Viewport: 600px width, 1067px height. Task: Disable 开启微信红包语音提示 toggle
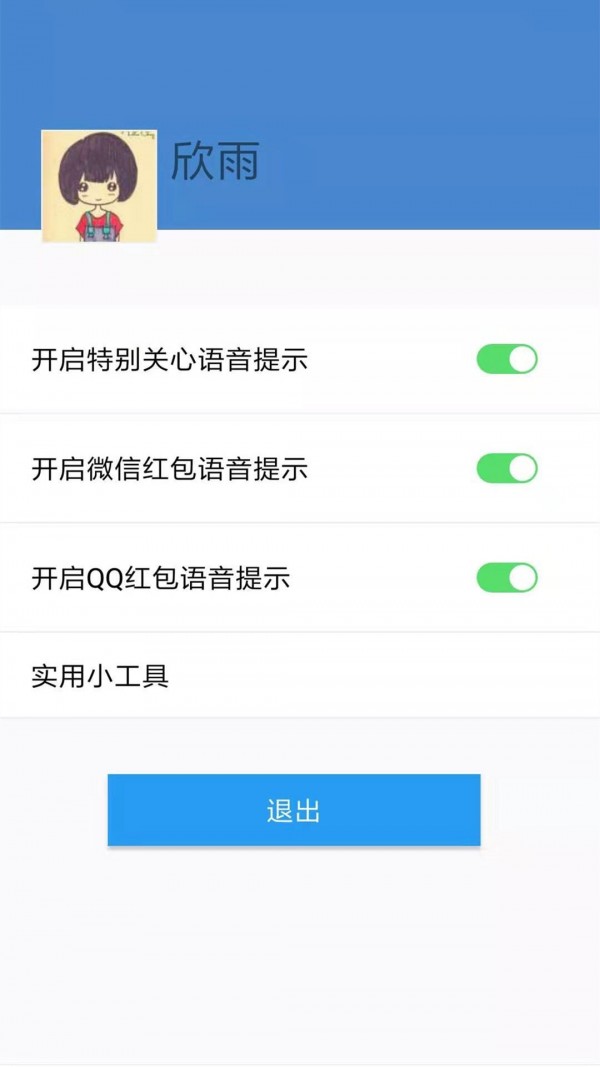tap(507, 468)
